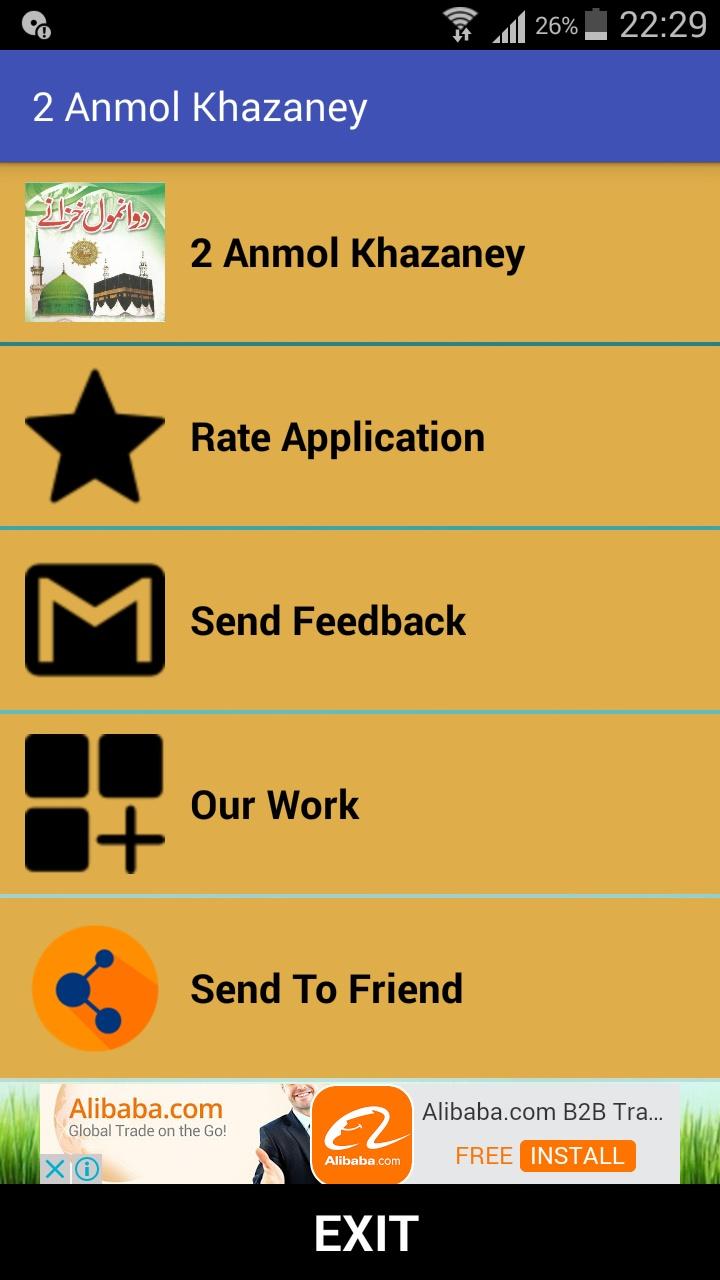Install the Alibaba.com ad app
This screenshot has width=720, height=1280.
(577, 1156)
